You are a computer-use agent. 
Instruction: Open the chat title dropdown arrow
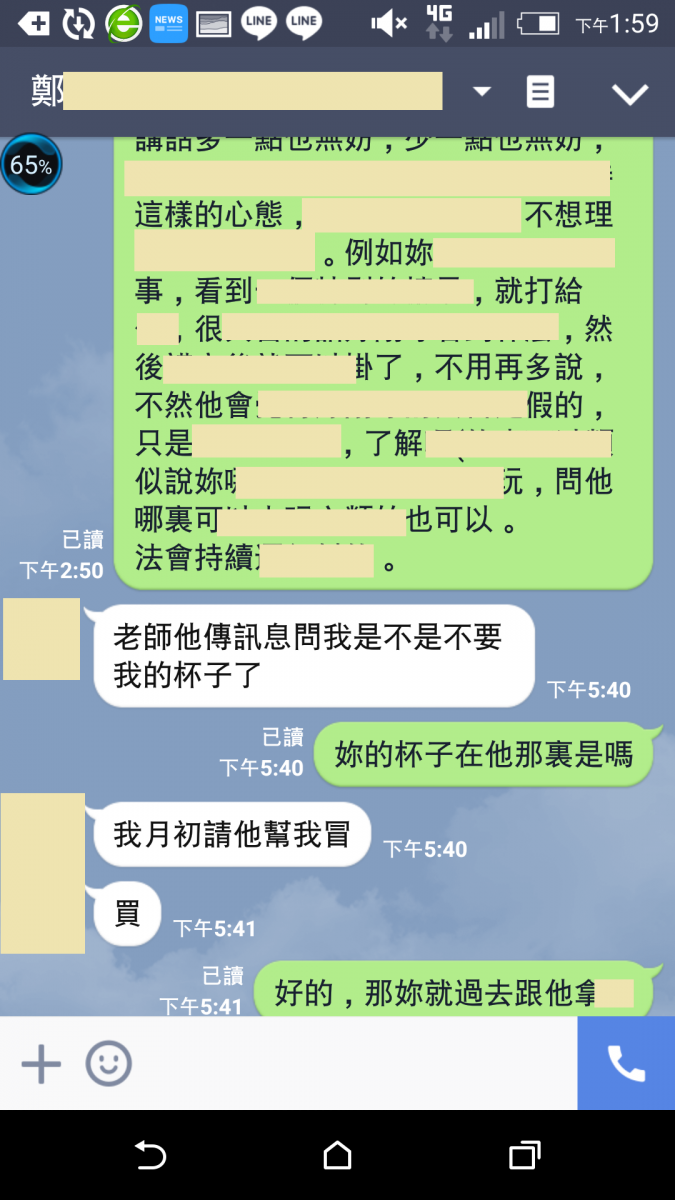[482, 92]
